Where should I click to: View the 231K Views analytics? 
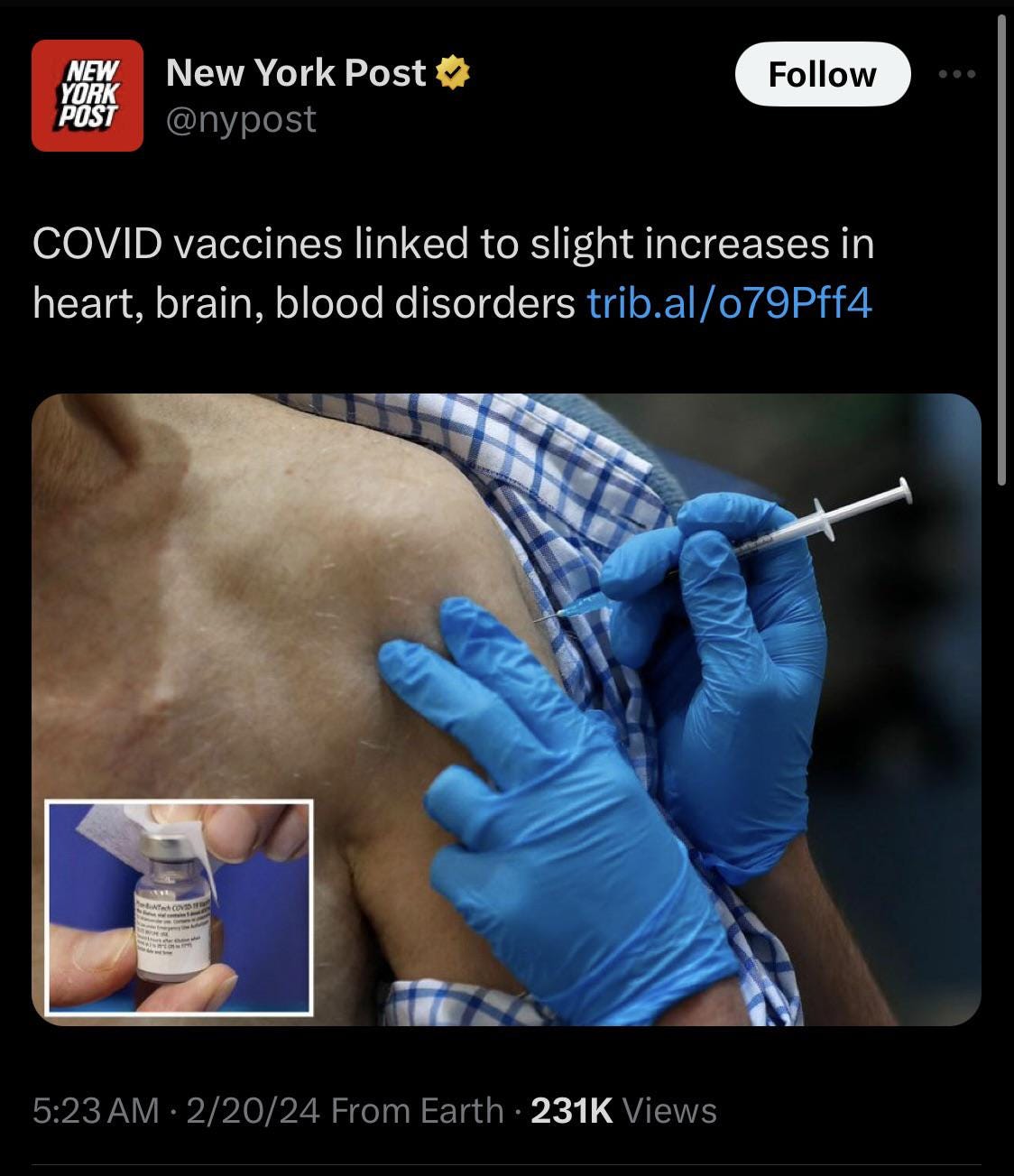623,1110
